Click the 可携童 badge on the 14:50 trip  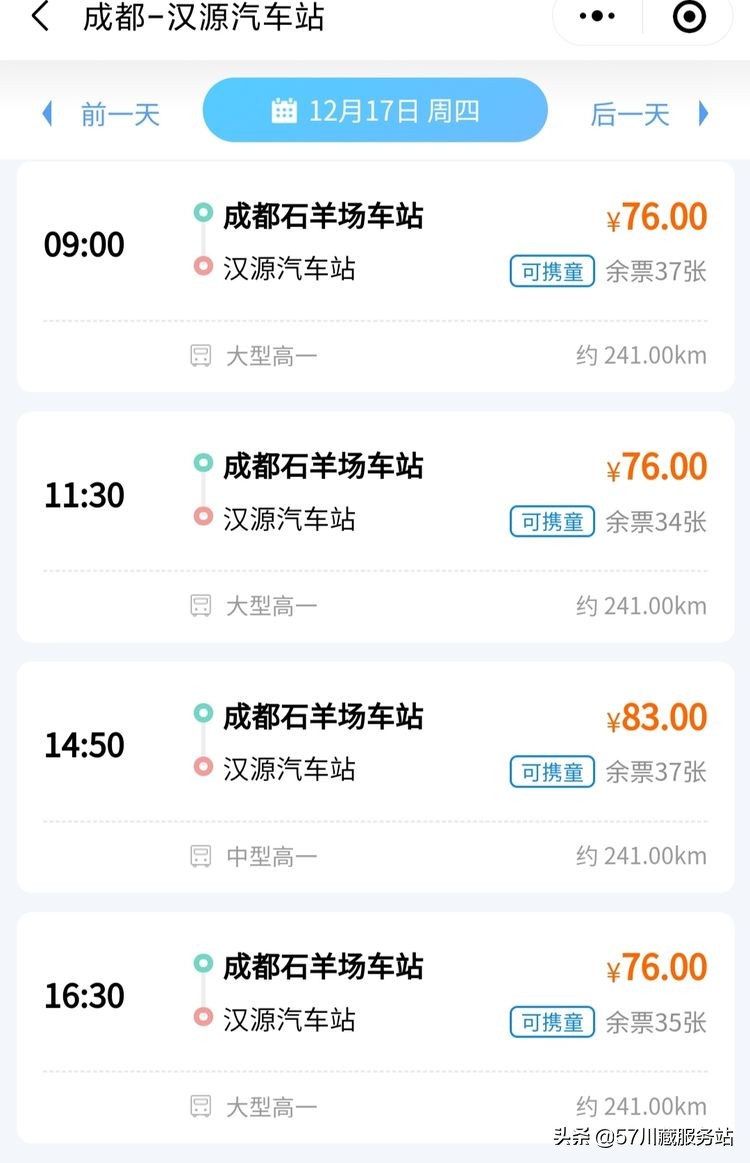(x=551, y=771)
